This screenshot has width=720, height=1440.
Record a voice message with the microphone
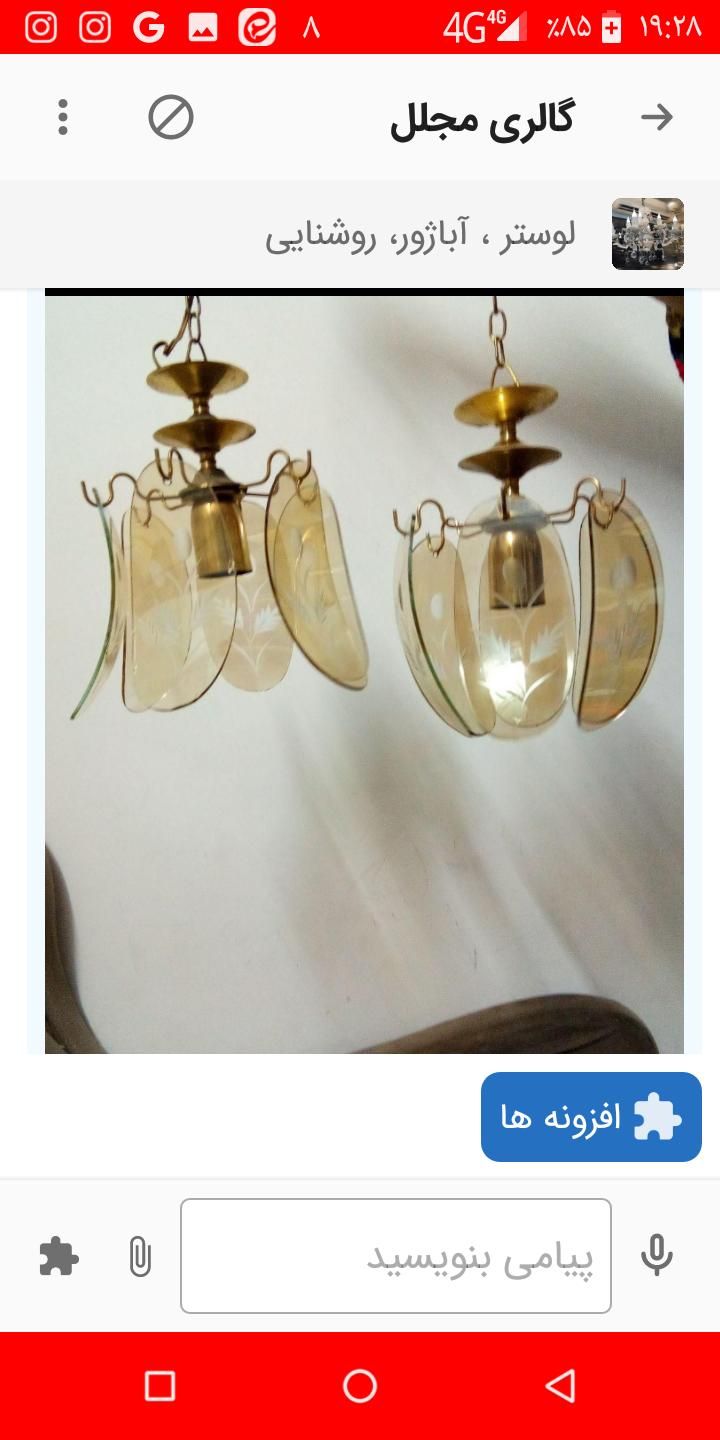point(657,1255)
